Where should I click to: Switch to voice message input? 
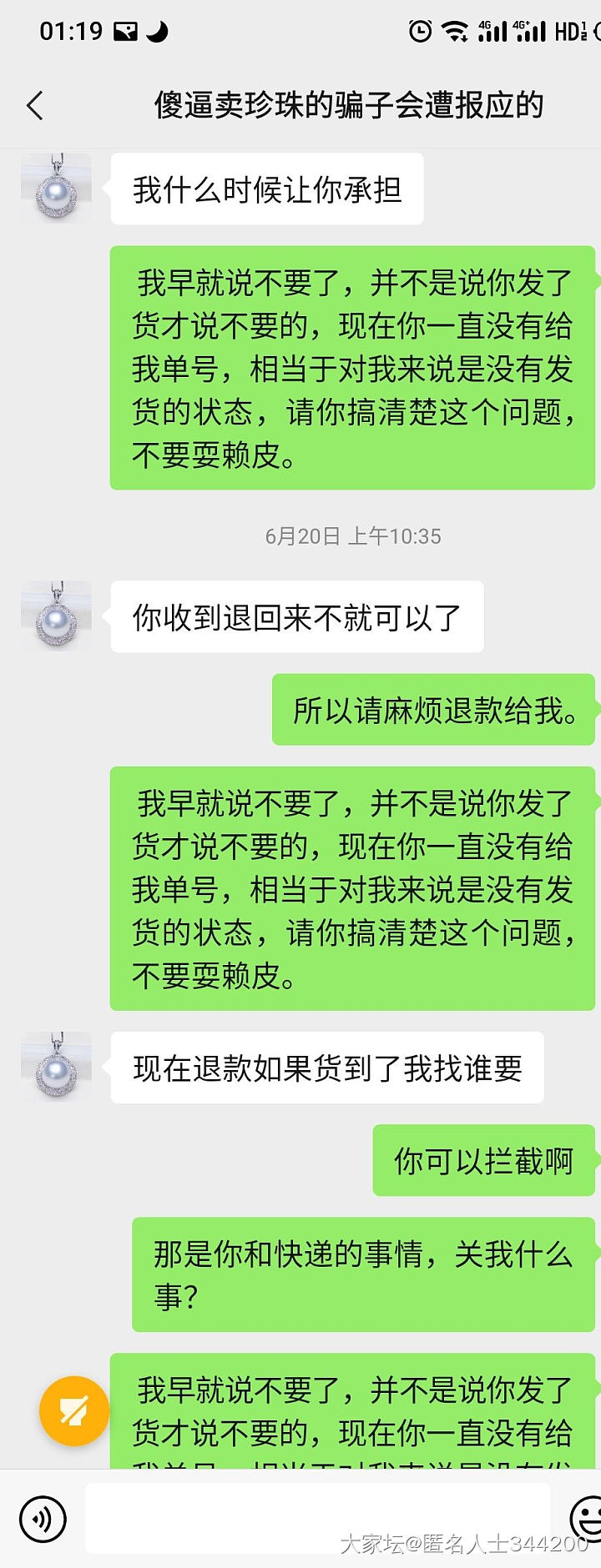[x=42, y=1519]
